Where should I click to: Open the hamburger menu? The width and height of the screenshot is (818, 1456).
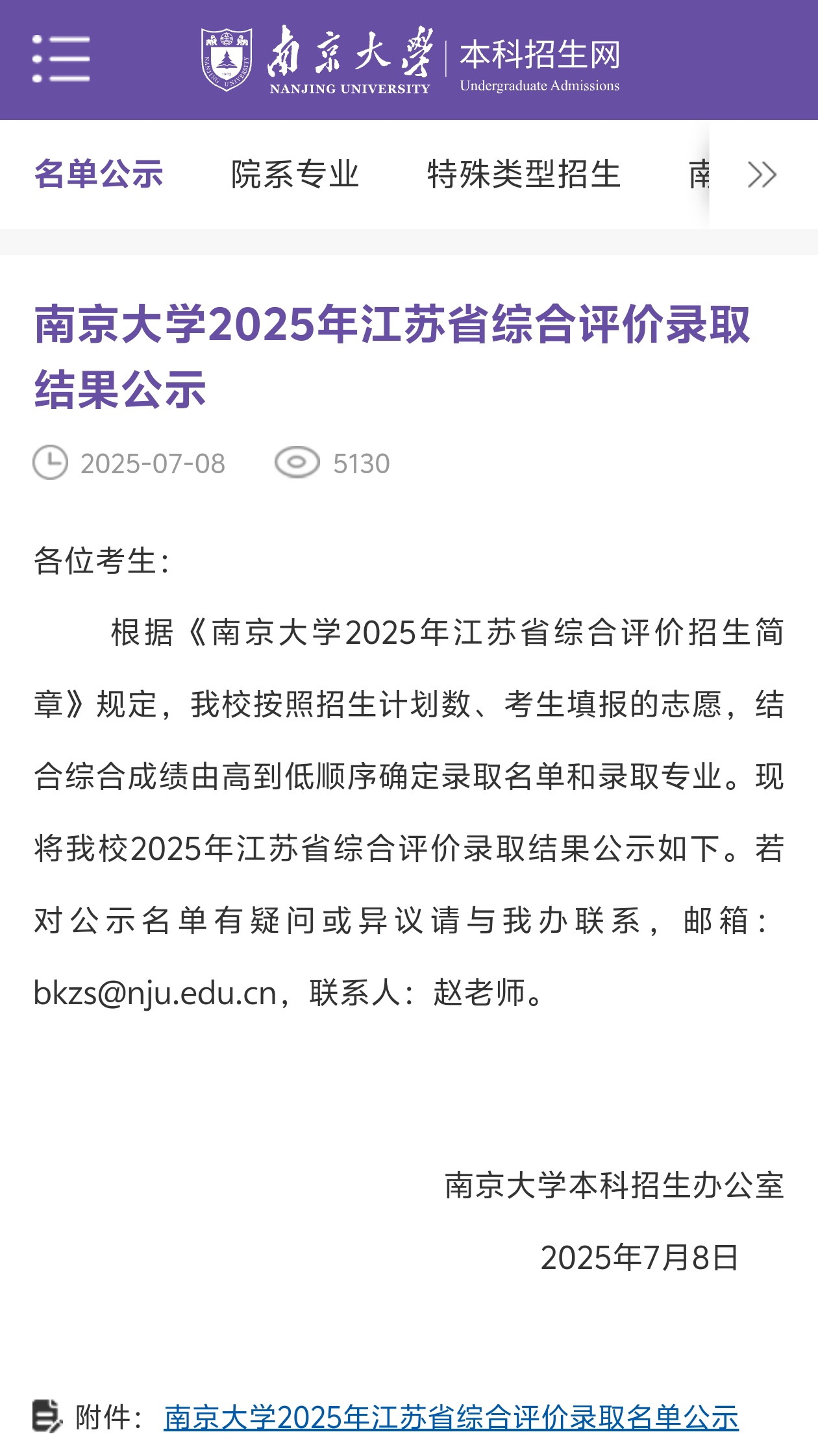click(61, 59)
